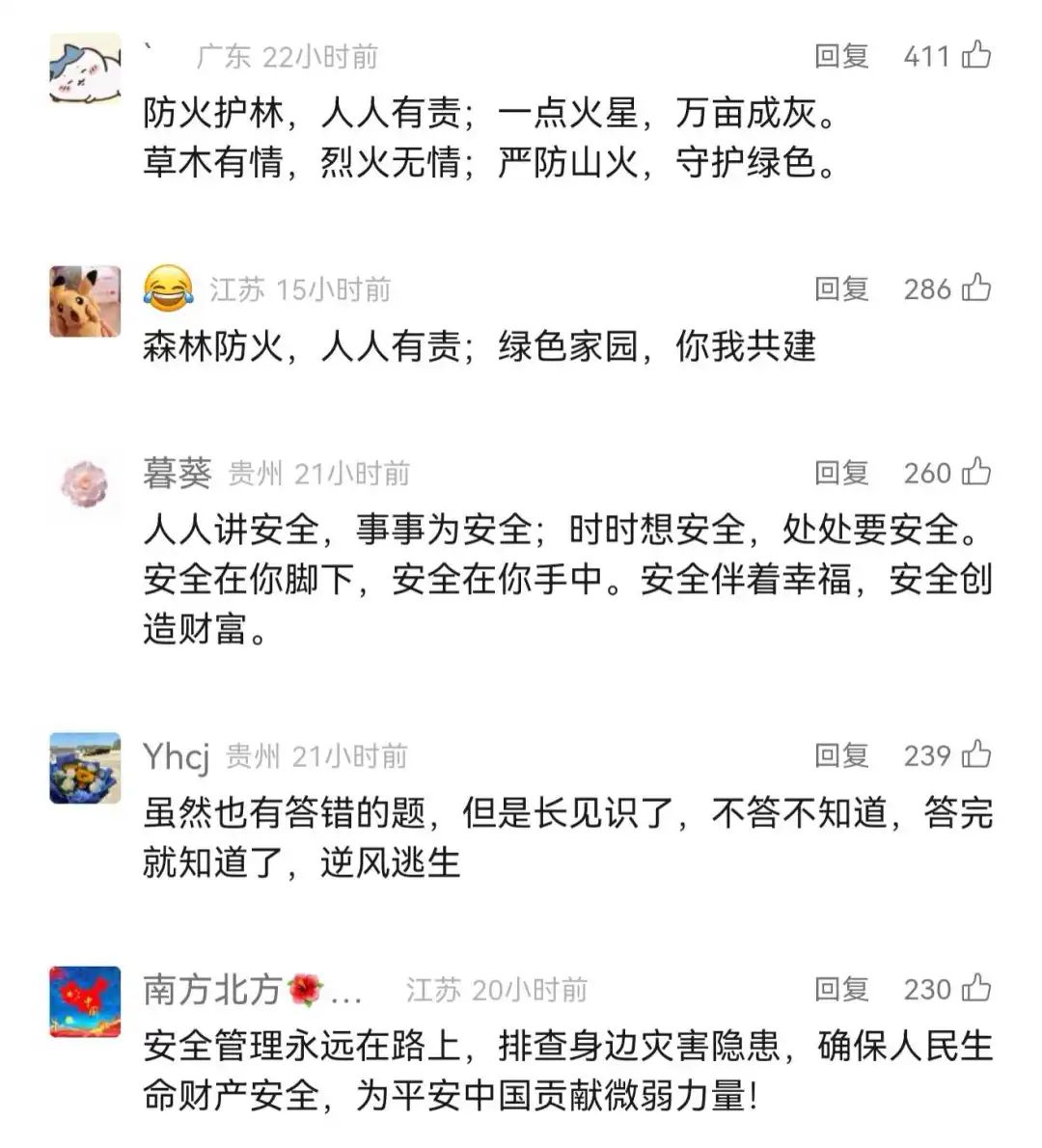The image size is (1042, 1148).
Task: Like 暮葵's comment
Action: 976,472
